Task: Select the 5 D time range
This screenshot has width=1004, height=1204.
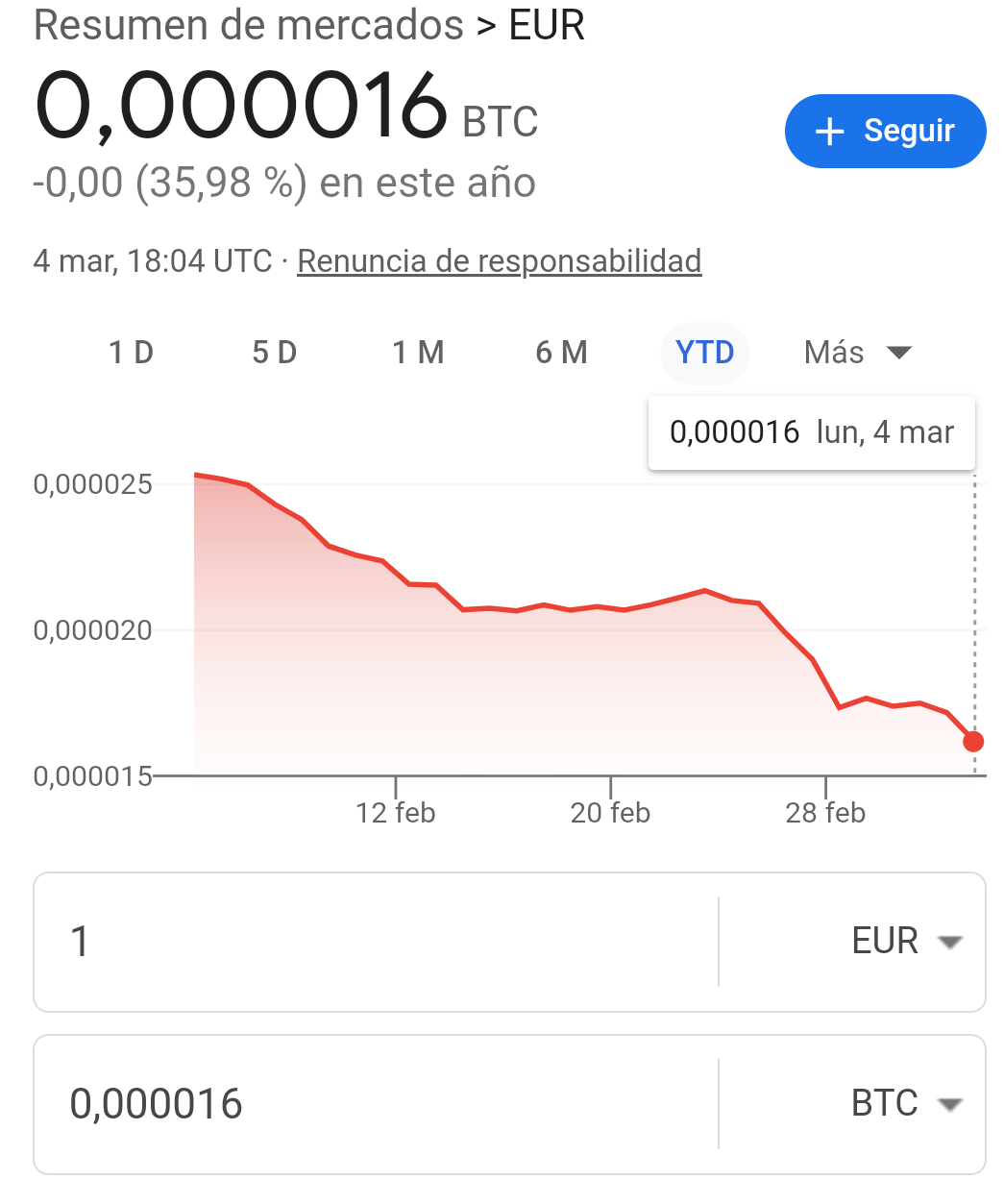Action: tap(275, 353)
